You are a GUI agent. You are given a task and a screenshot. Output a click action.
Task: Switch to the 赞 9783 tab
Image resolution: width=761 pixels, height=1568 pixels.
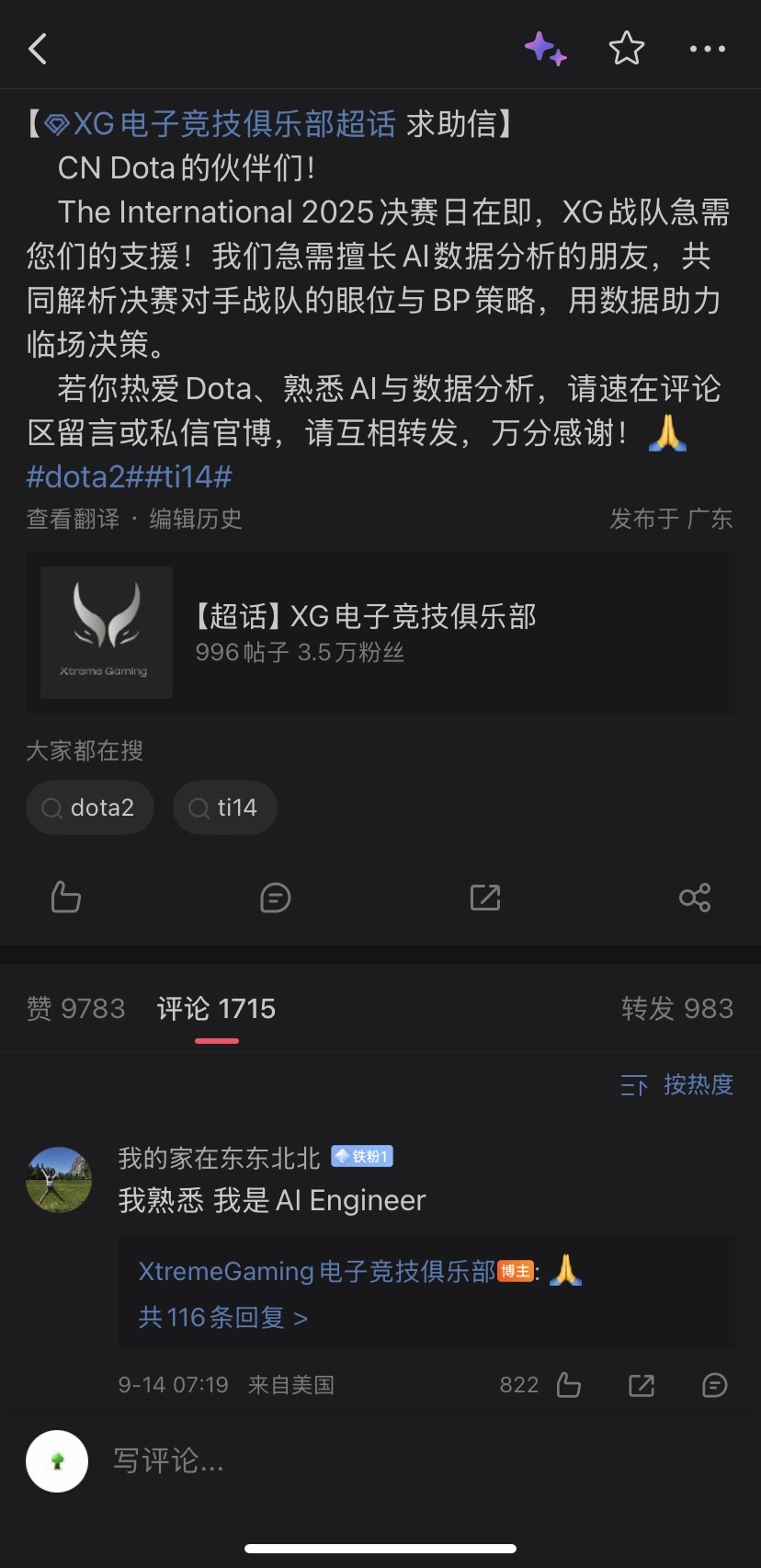click(75, 1009)
